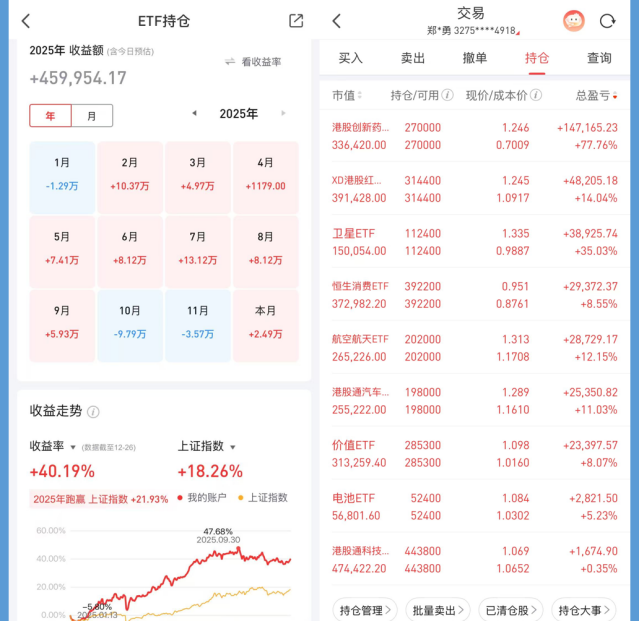
Task: Go back from the ETF持仓 page
Action: tap(25, 21)
